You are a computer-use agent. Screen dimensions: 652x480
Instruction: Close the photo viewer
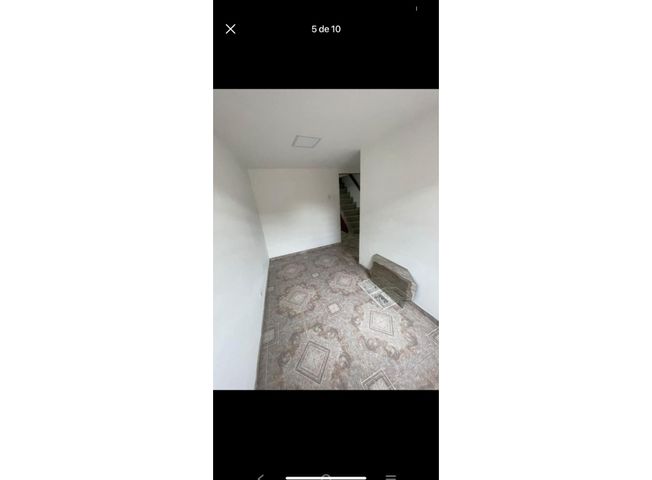pyautogui.click(x=230, y=29)
